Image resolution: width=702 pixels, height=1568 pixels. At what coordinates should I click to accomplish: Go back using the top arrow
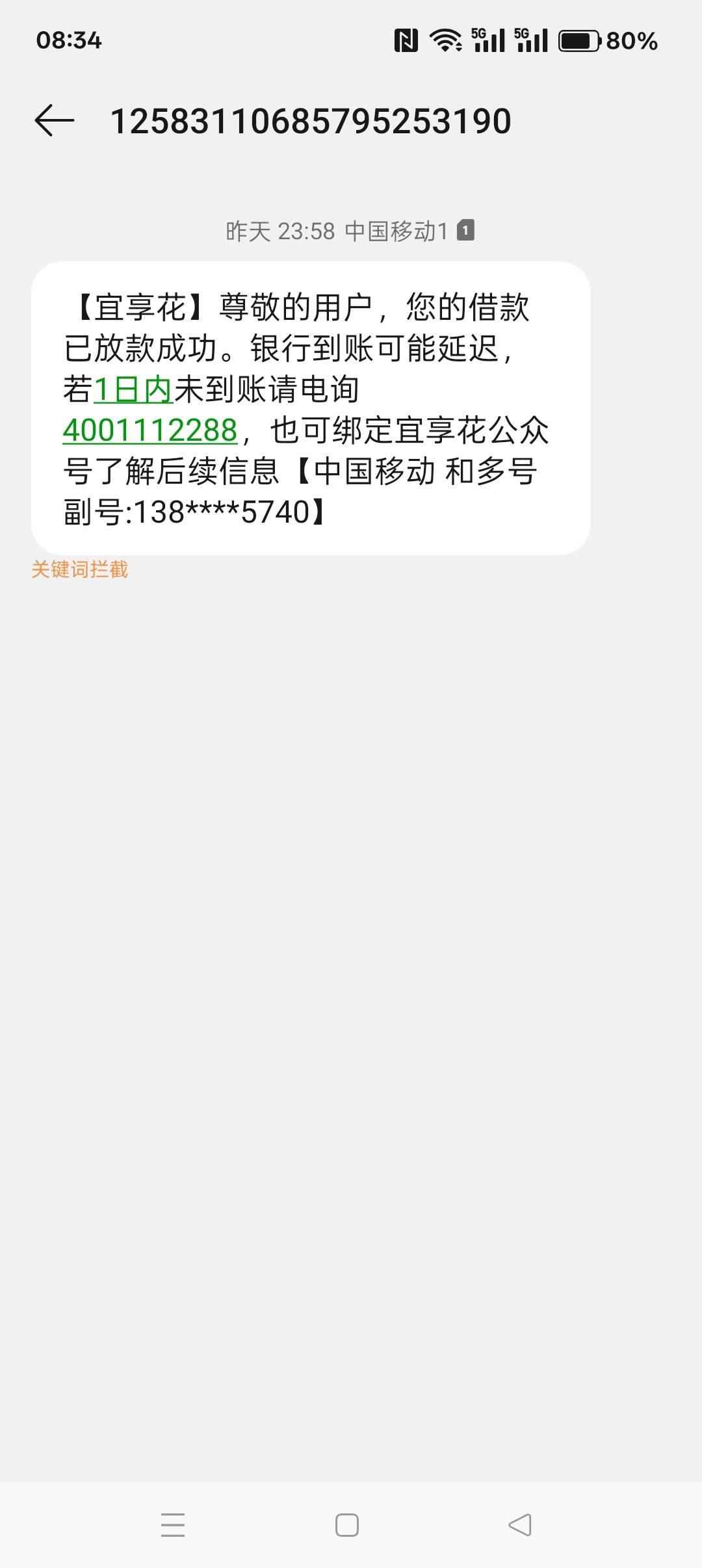pyautogui.click(x=55, y=121)
